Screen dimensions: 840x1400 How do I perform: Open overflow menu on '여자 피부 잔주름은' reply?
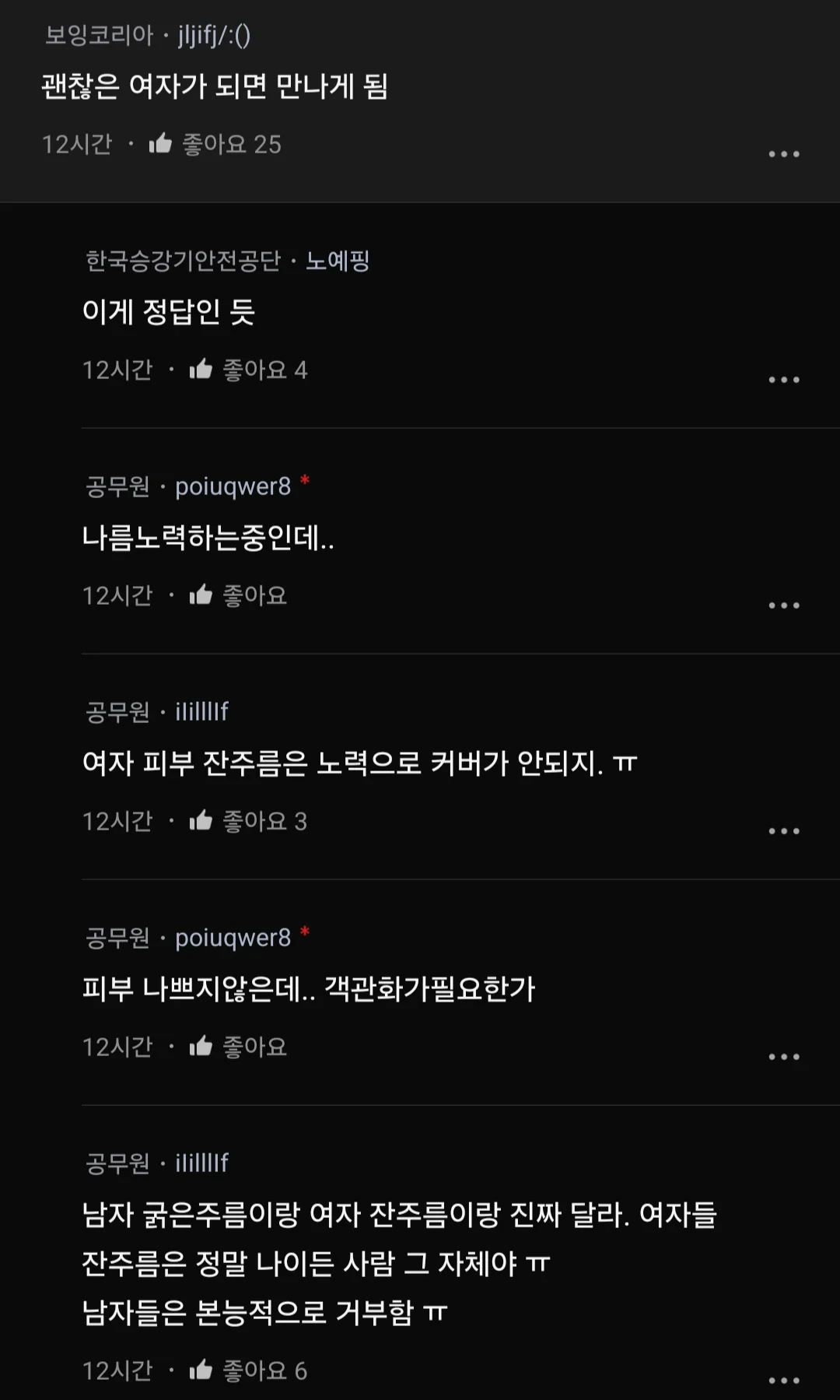click(784, 831)
